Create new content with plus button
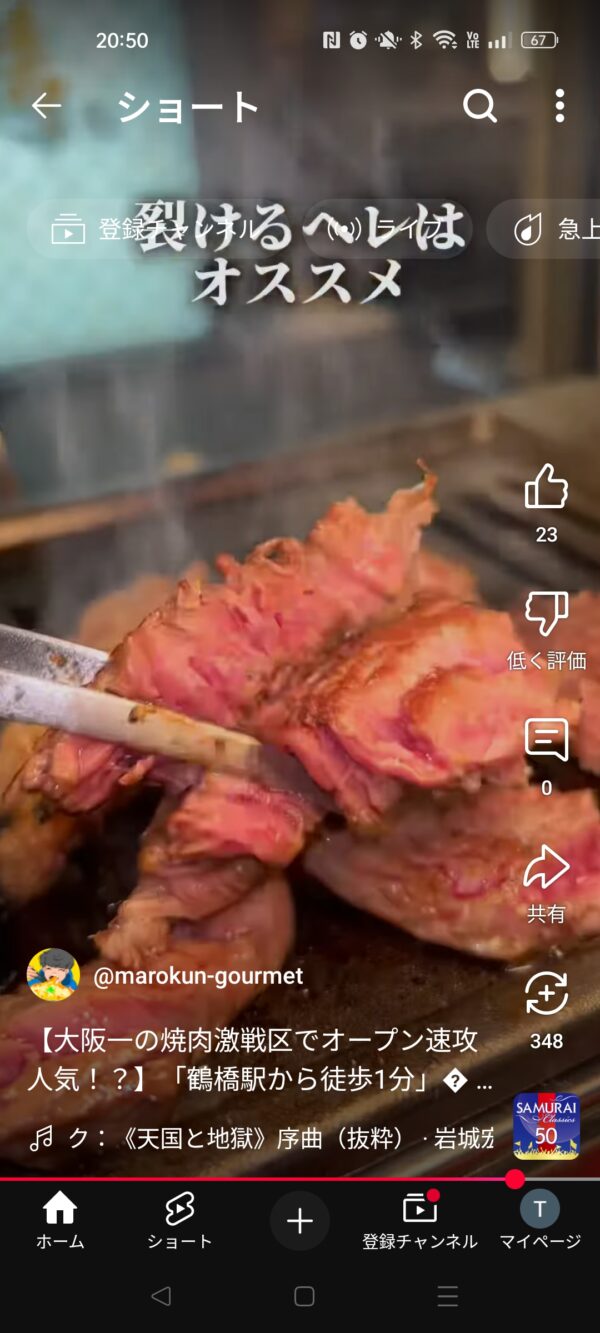 click(300, 1221)
